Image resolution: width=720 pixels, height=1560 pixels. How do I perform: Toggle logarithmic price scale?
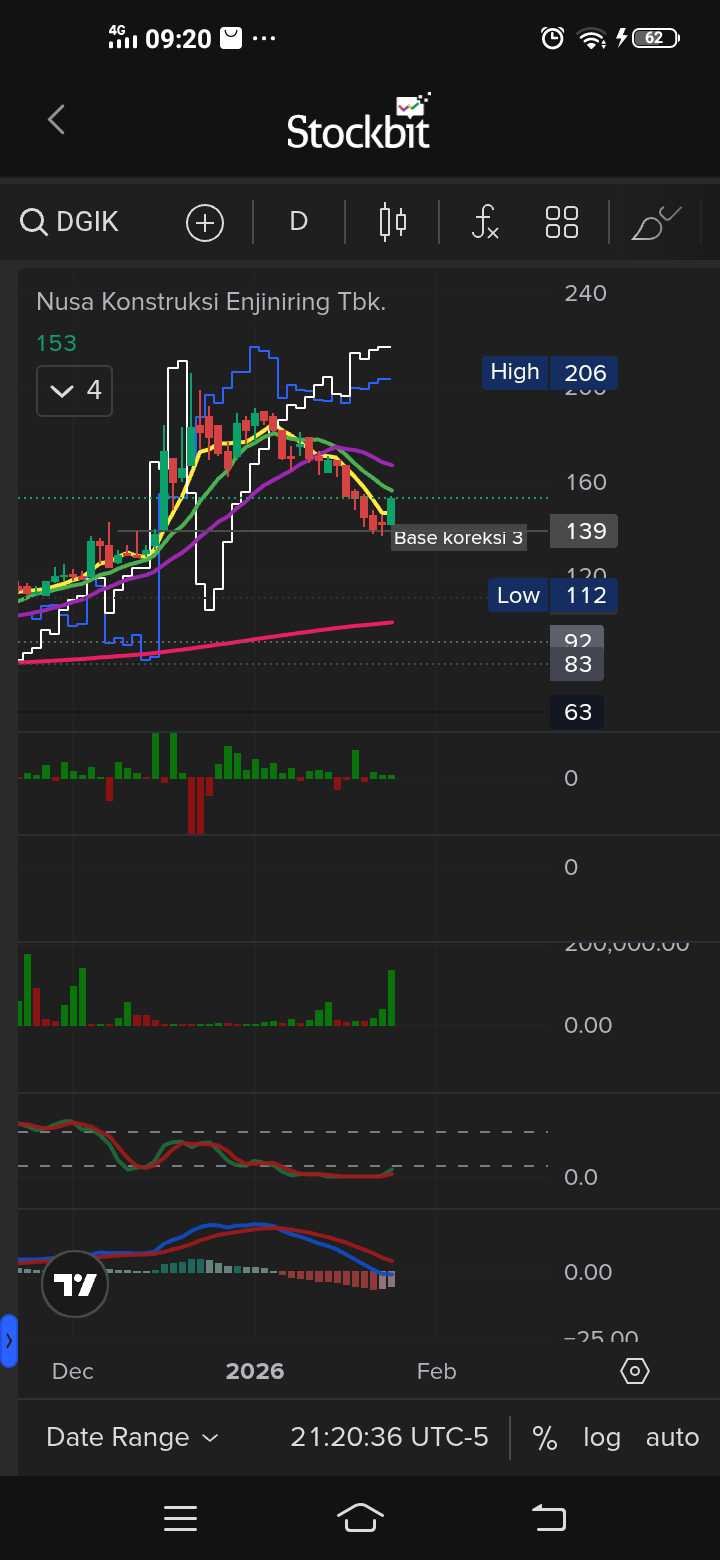pyautogui.click(x=602, y=1437)
